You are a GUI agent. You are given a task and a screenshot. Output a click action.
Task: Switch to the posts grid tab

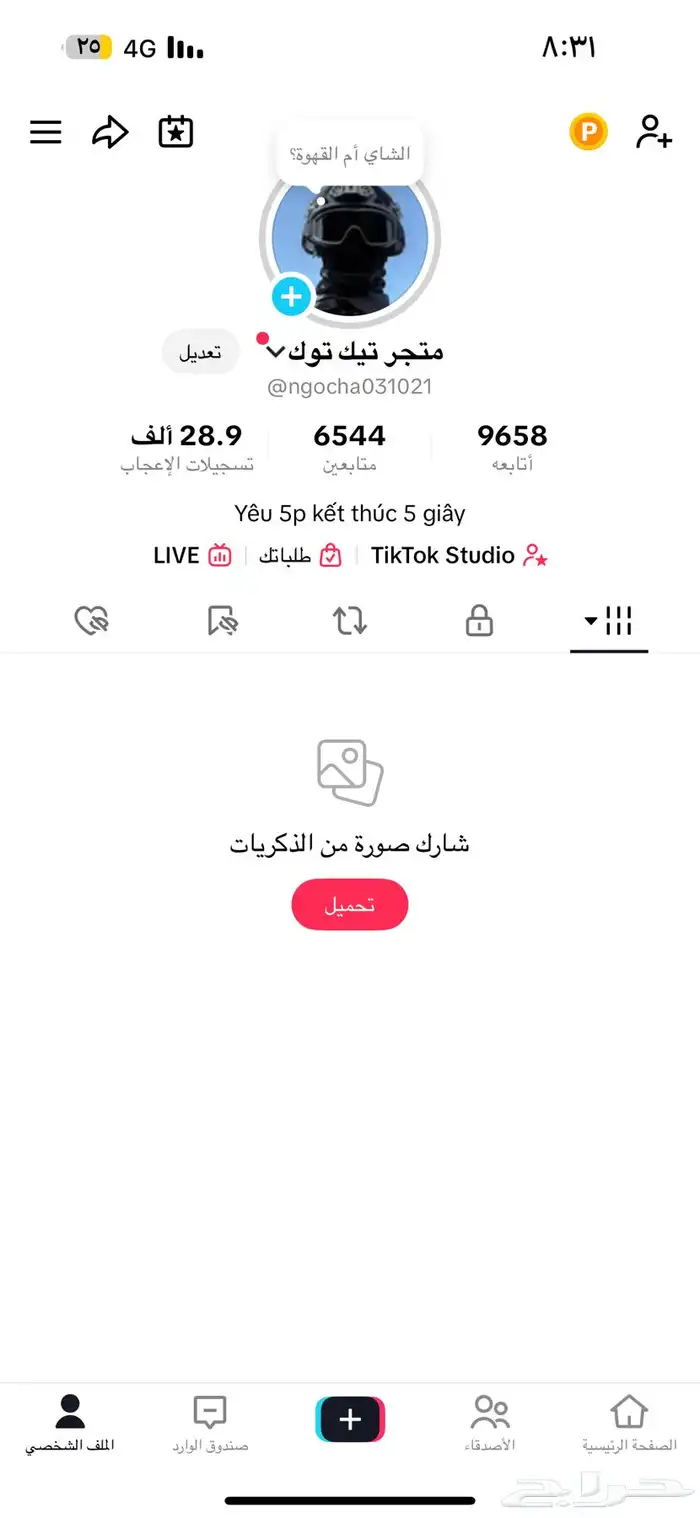609,622
